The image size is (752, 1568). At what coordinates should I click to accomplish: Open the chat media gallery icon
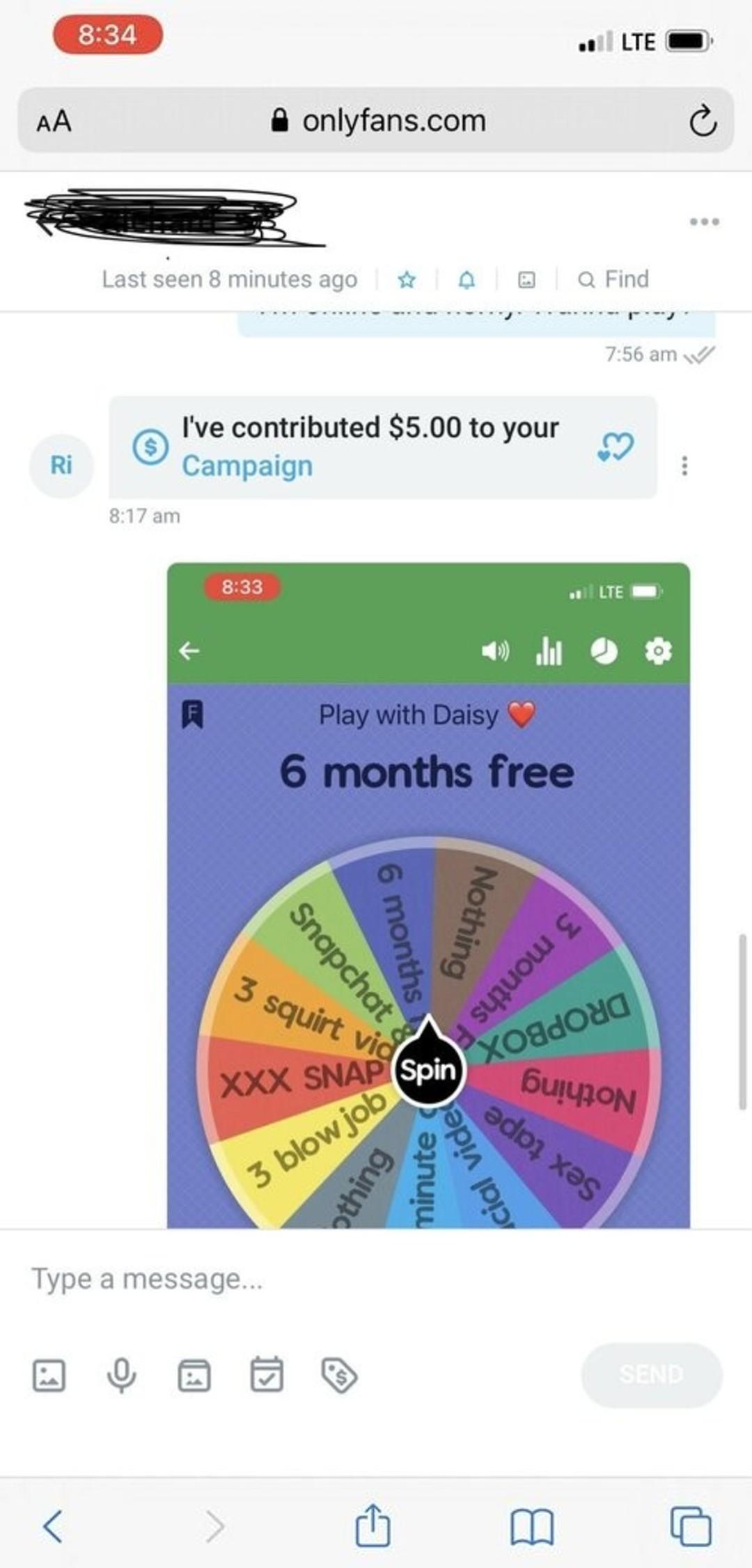[527, 279]
